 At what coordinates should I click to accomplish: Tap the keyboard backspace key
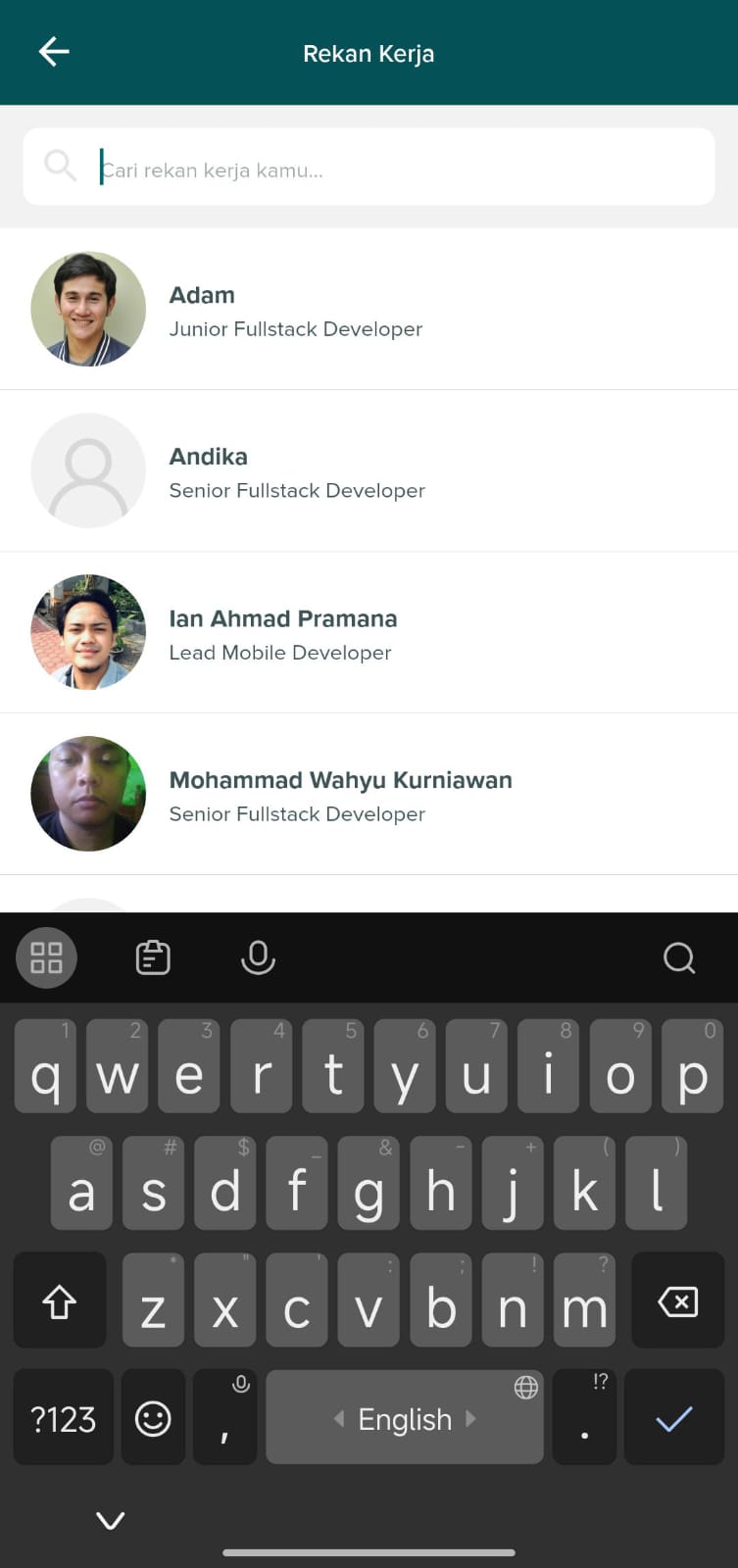coord(677,1301)
